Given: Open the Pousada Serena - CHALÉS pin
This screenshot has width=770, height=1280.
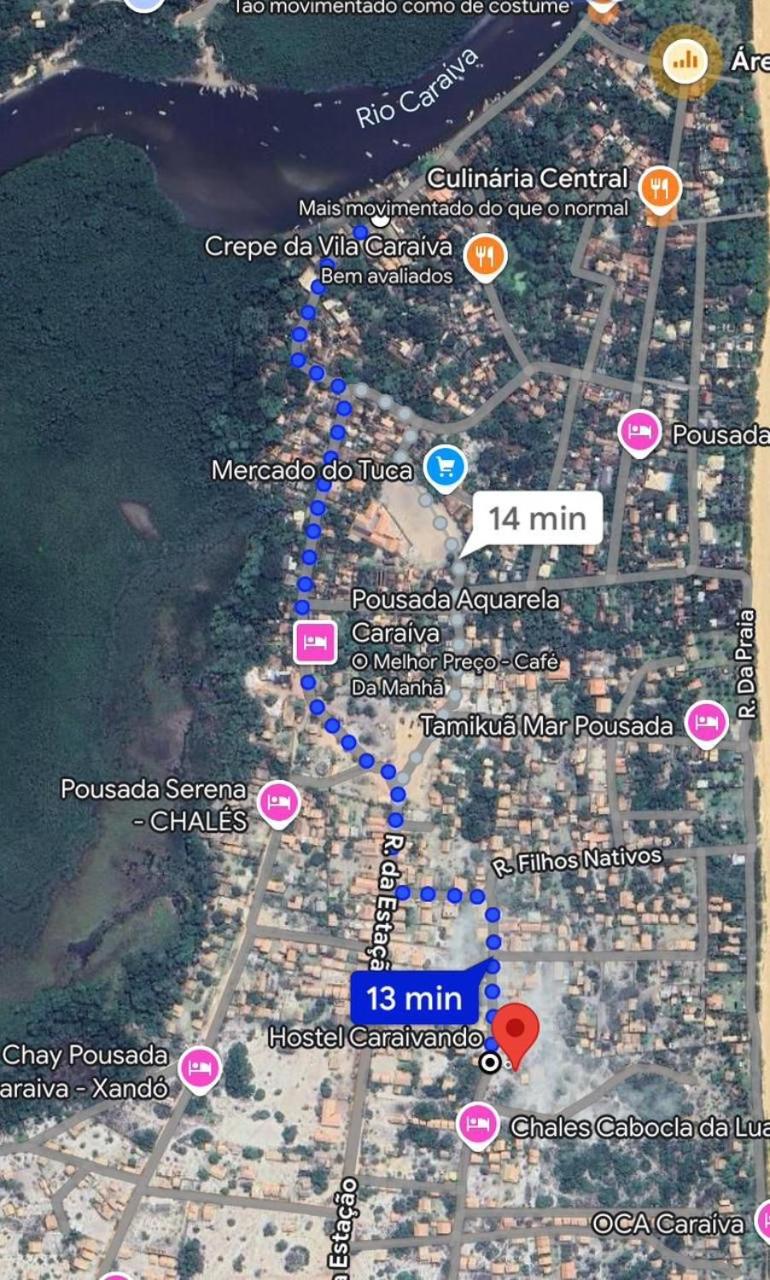Looking at the screenshot, I should (279, 802).
